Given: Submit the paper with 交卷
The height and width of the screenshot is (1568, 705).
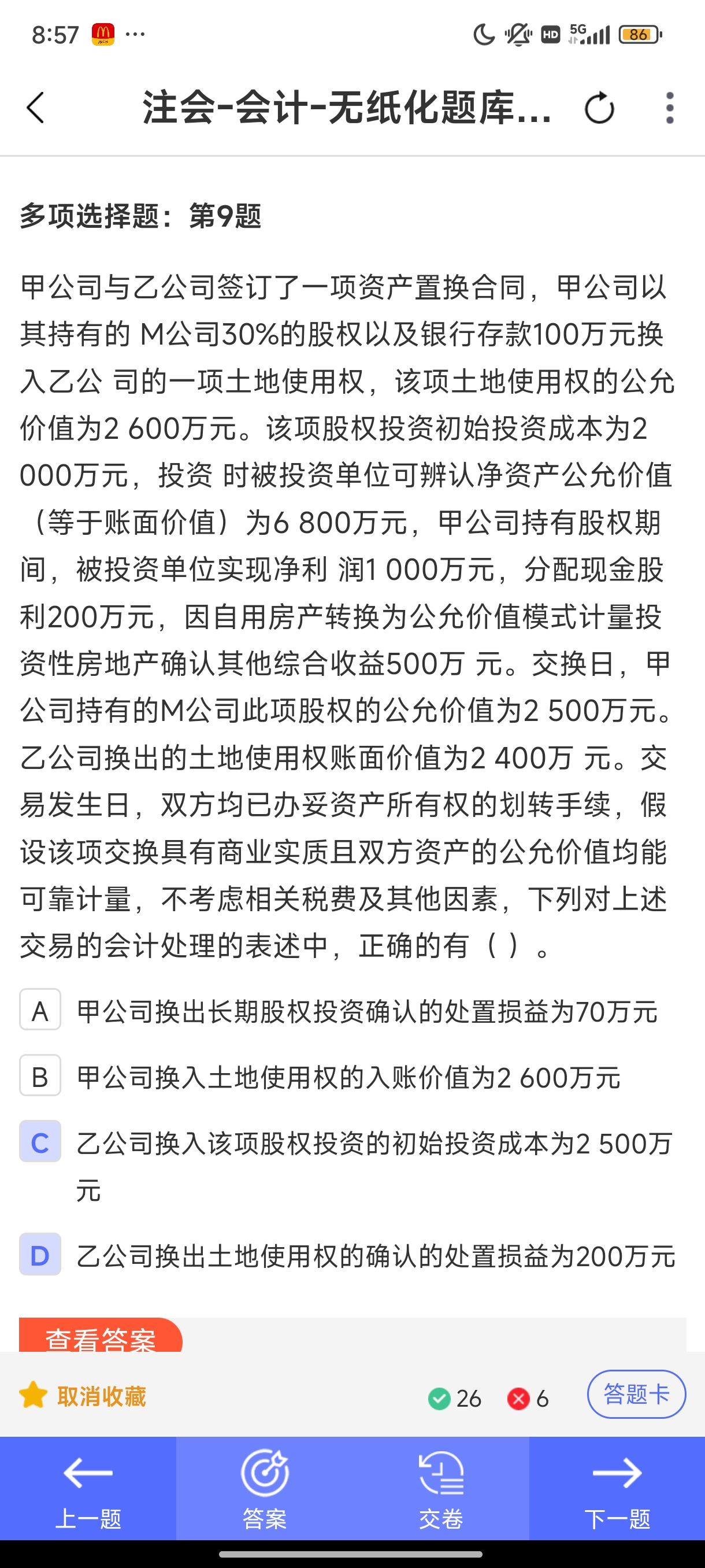Looking at the screenshot, I should (x=441, y=1489).
